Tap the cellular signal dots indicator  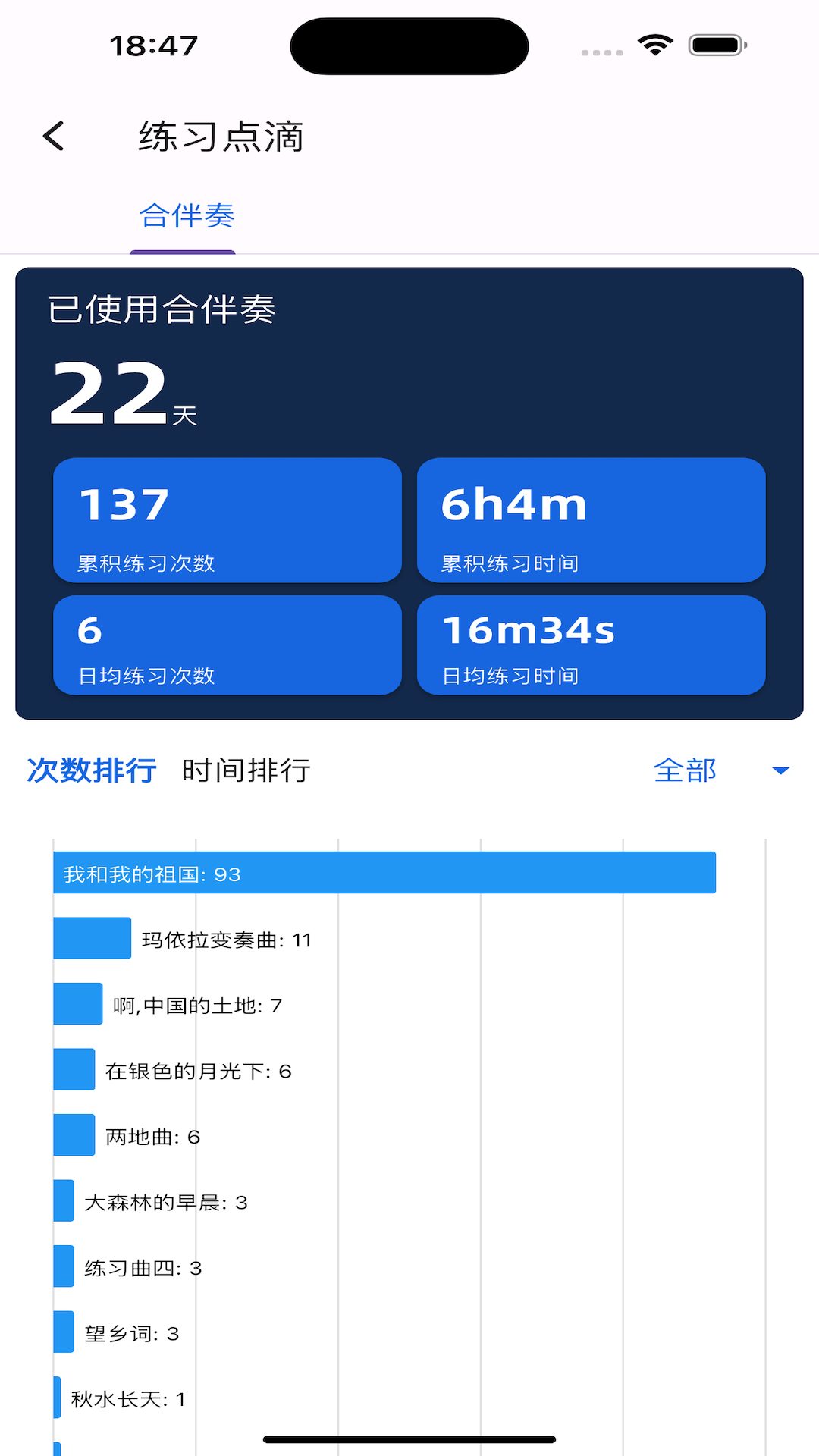pyautogui.click(x=599, y=51)
